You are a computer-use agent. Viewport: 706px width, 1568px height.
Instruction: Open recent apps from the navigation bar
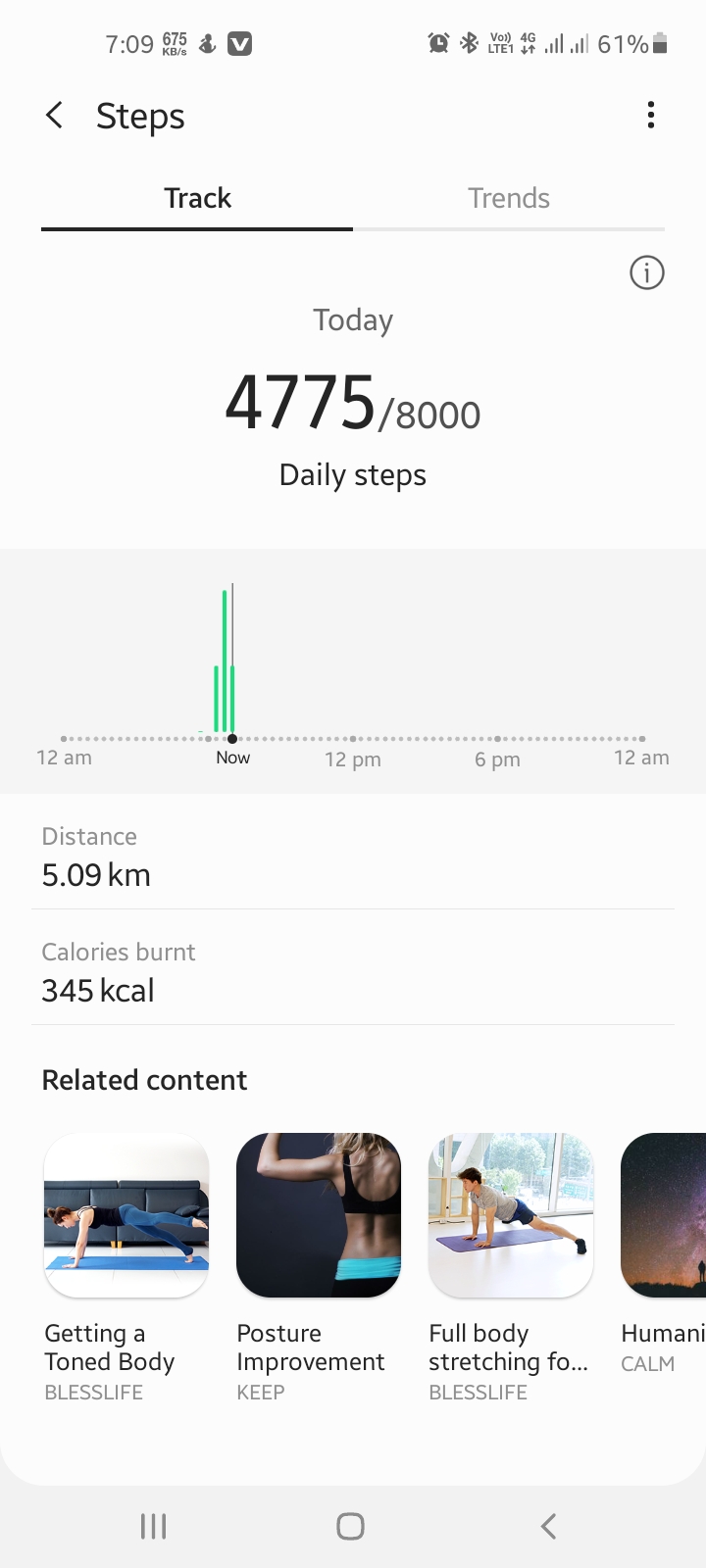coord(154,1526)
